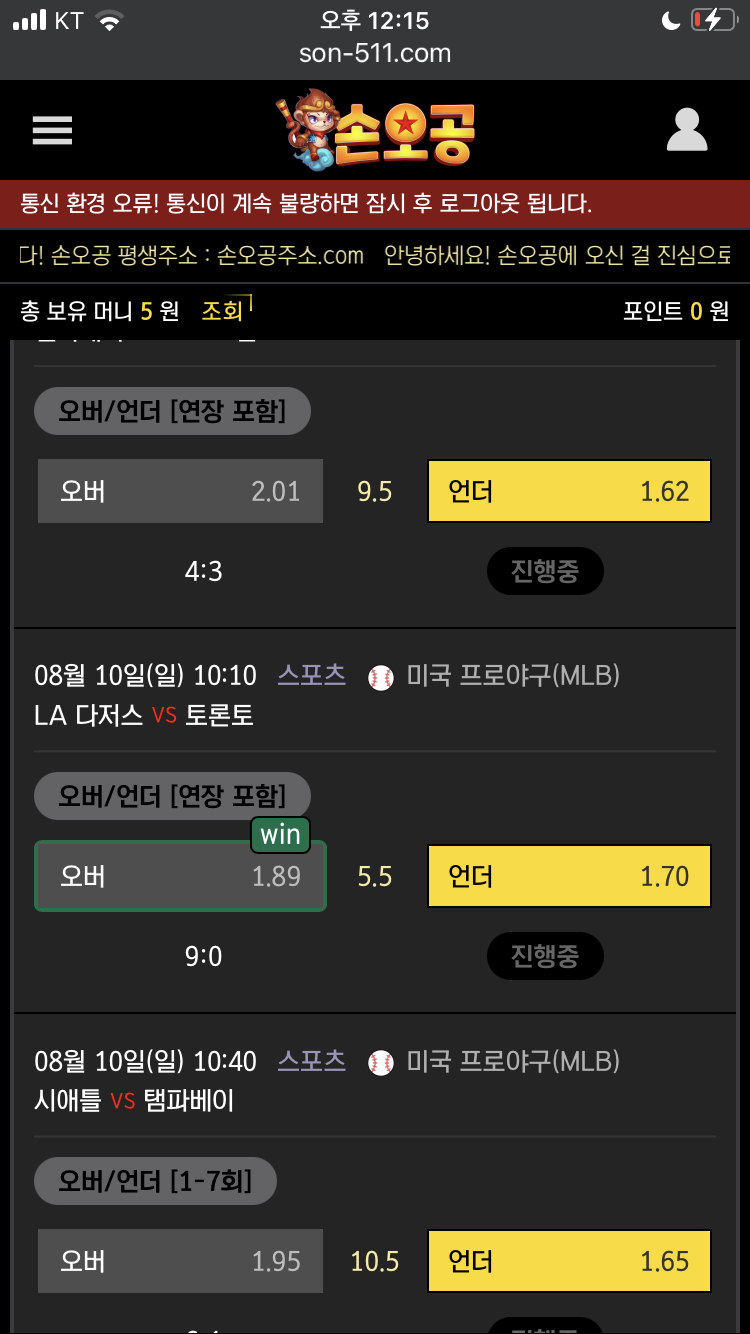Select 오버 1.89 in LA 다저스 vs 토론토
This screenshot has width=750, height=1334.
pyautogui.click(x=180, y=876)
